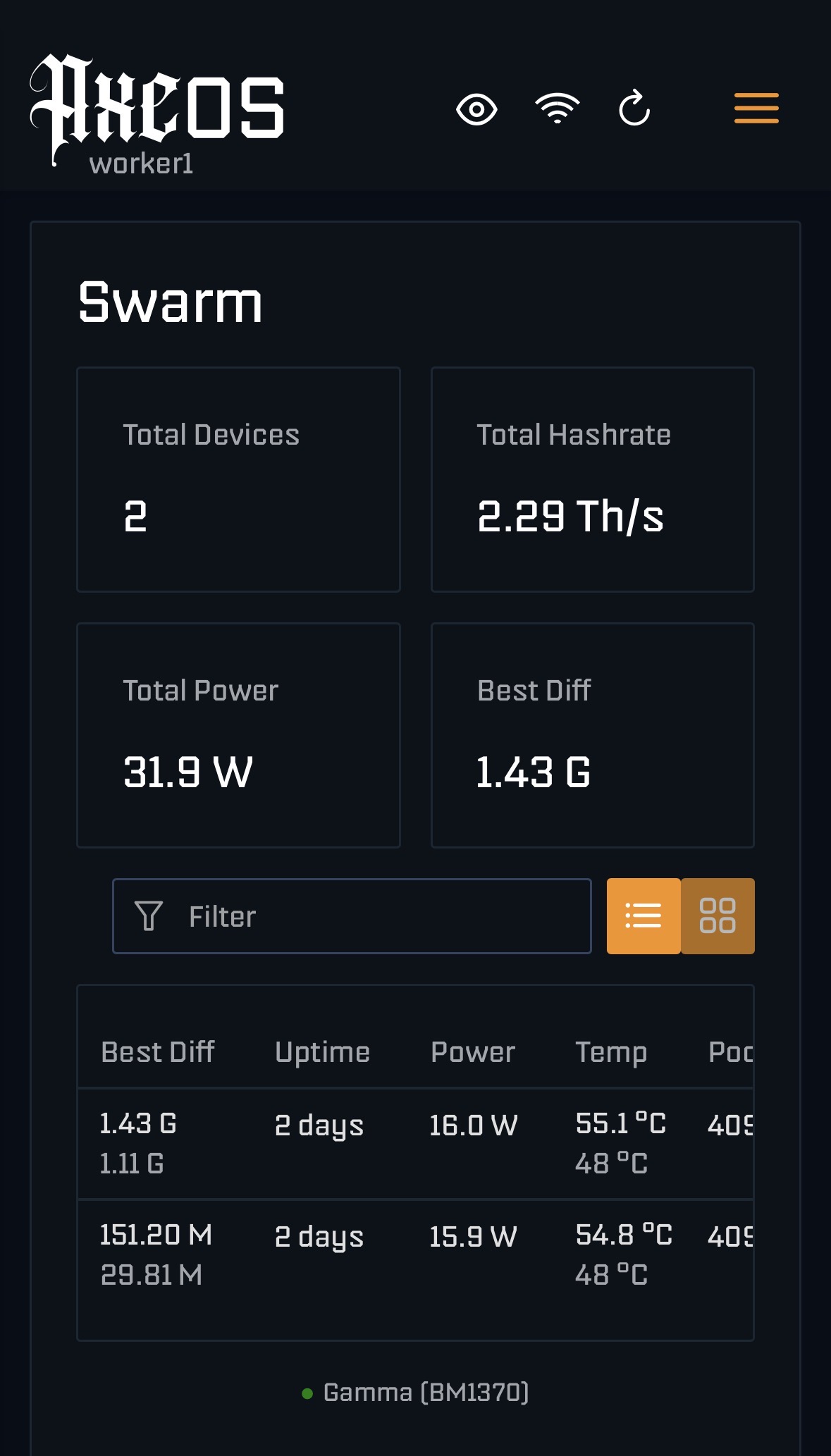Viewport: 831px width, 1456px height.
Task: Tap the refresh arrow icon
Action: point(634,109)
